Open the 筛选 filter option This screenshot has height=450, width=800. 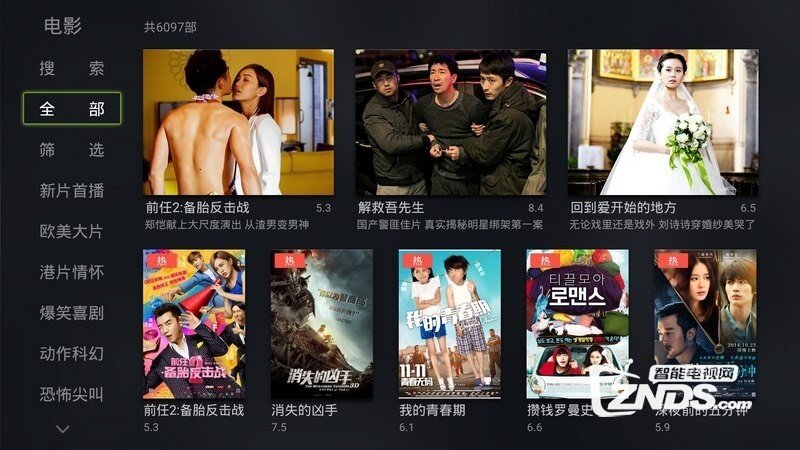(x=71, y=150)
